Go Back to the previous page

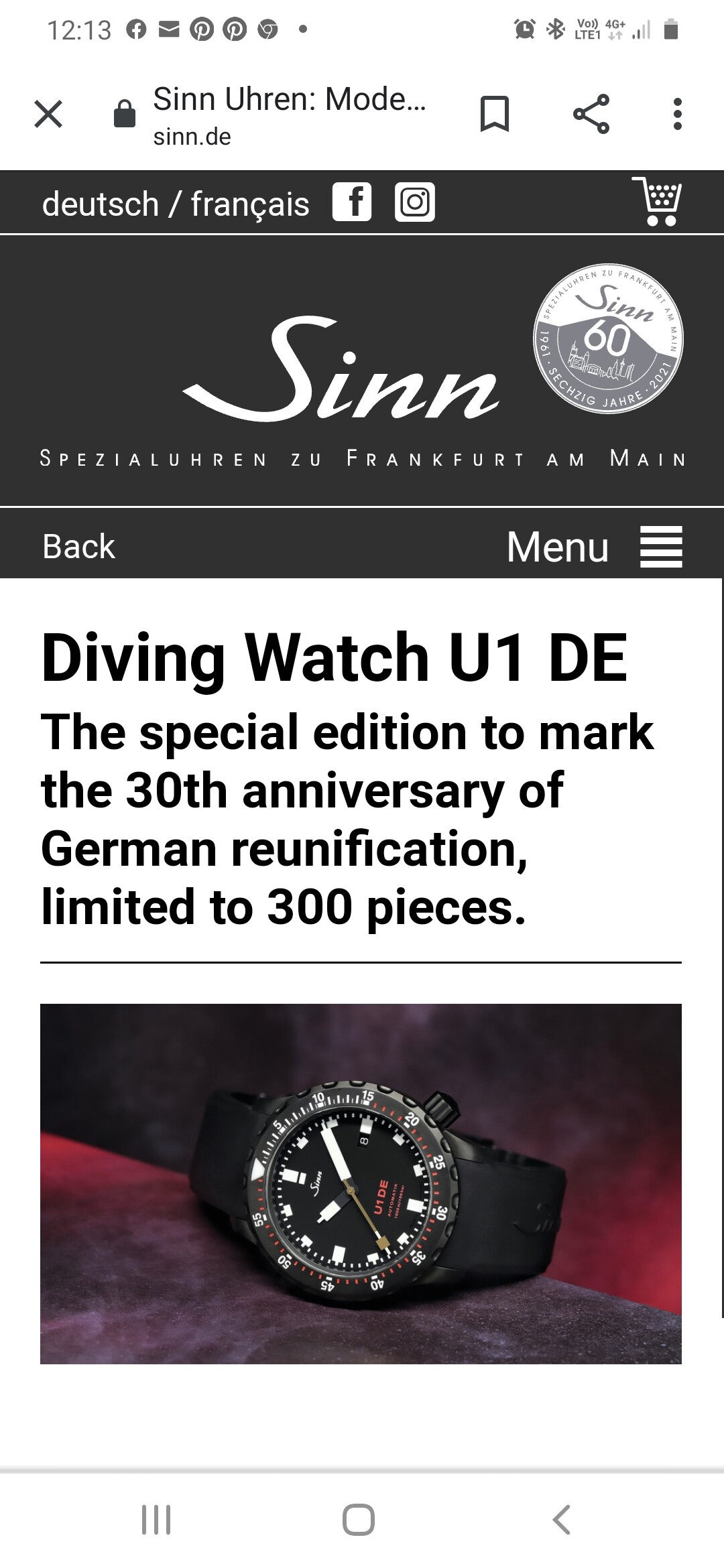tap(78, 546)
